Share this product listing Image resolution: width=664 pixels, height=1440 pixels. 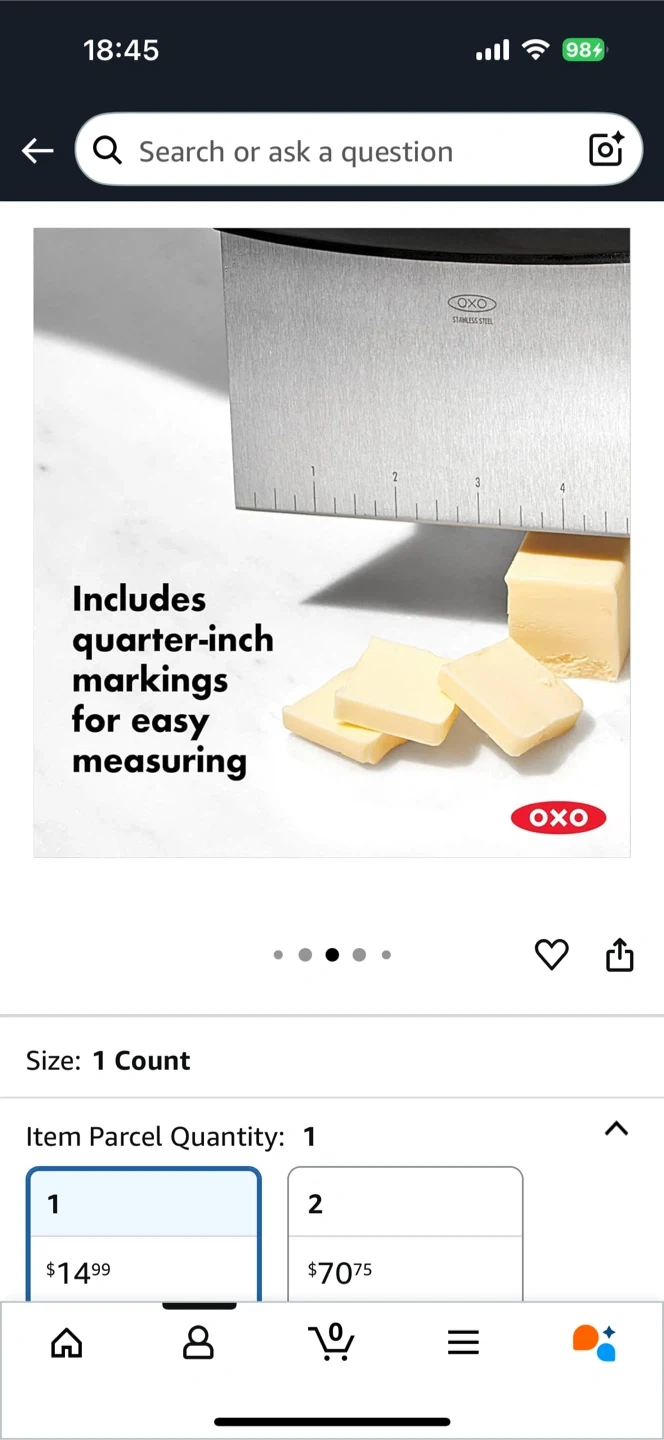click(x=620, y=955)
